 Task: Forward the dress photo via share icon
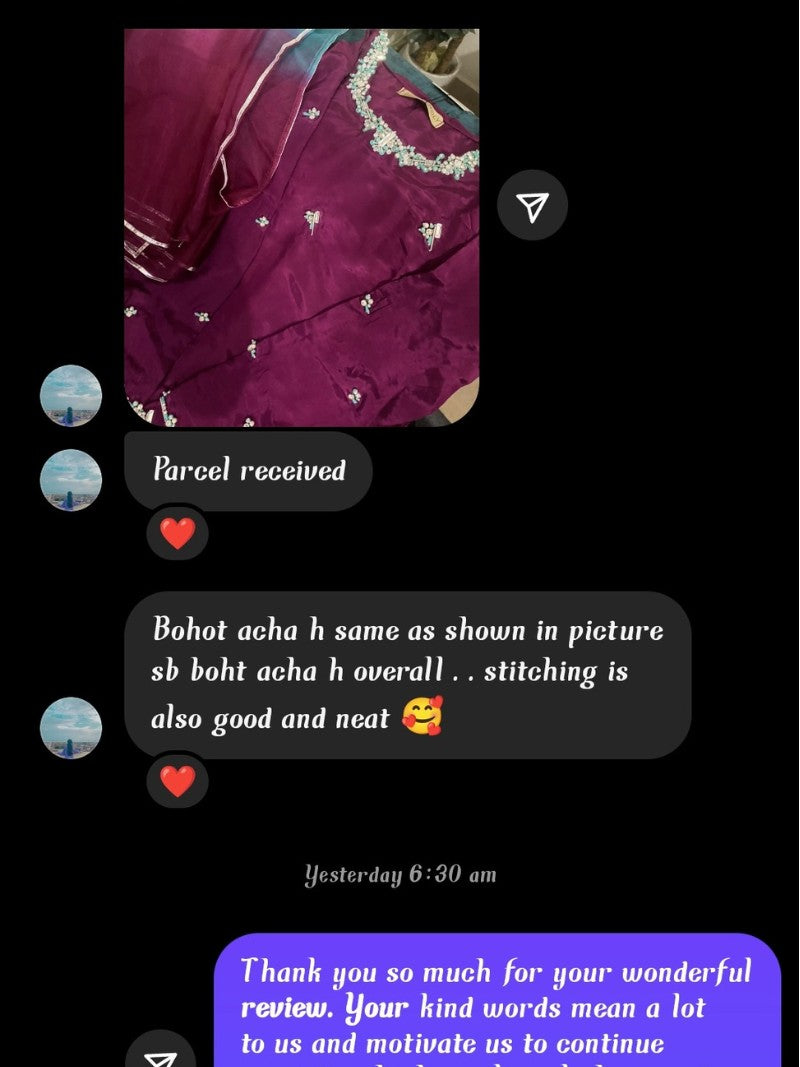point(532,206)
